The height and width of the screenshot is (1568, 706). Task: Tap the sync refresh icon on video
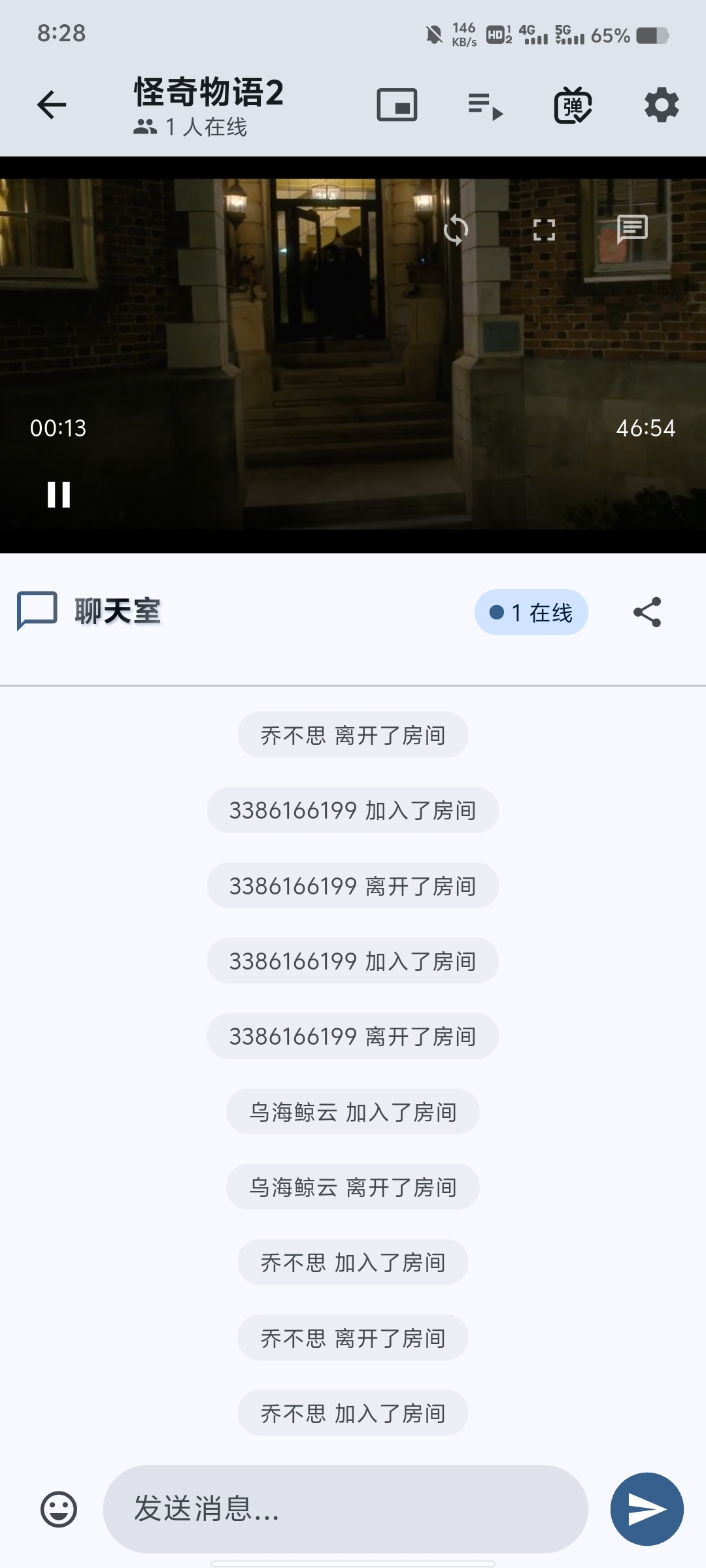pos(456,230)
